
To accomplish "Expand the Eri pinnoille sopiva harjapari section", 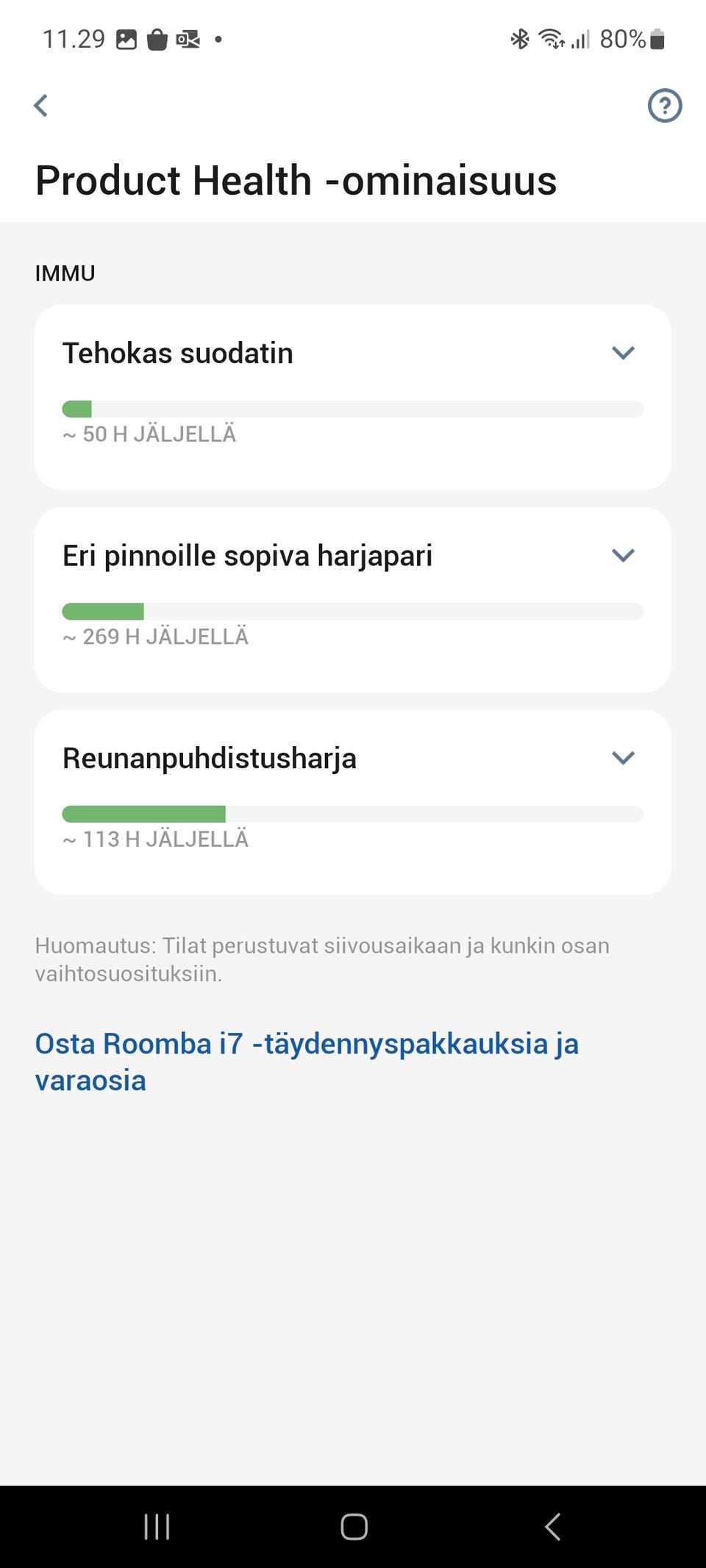I will [x=622, y=556].
